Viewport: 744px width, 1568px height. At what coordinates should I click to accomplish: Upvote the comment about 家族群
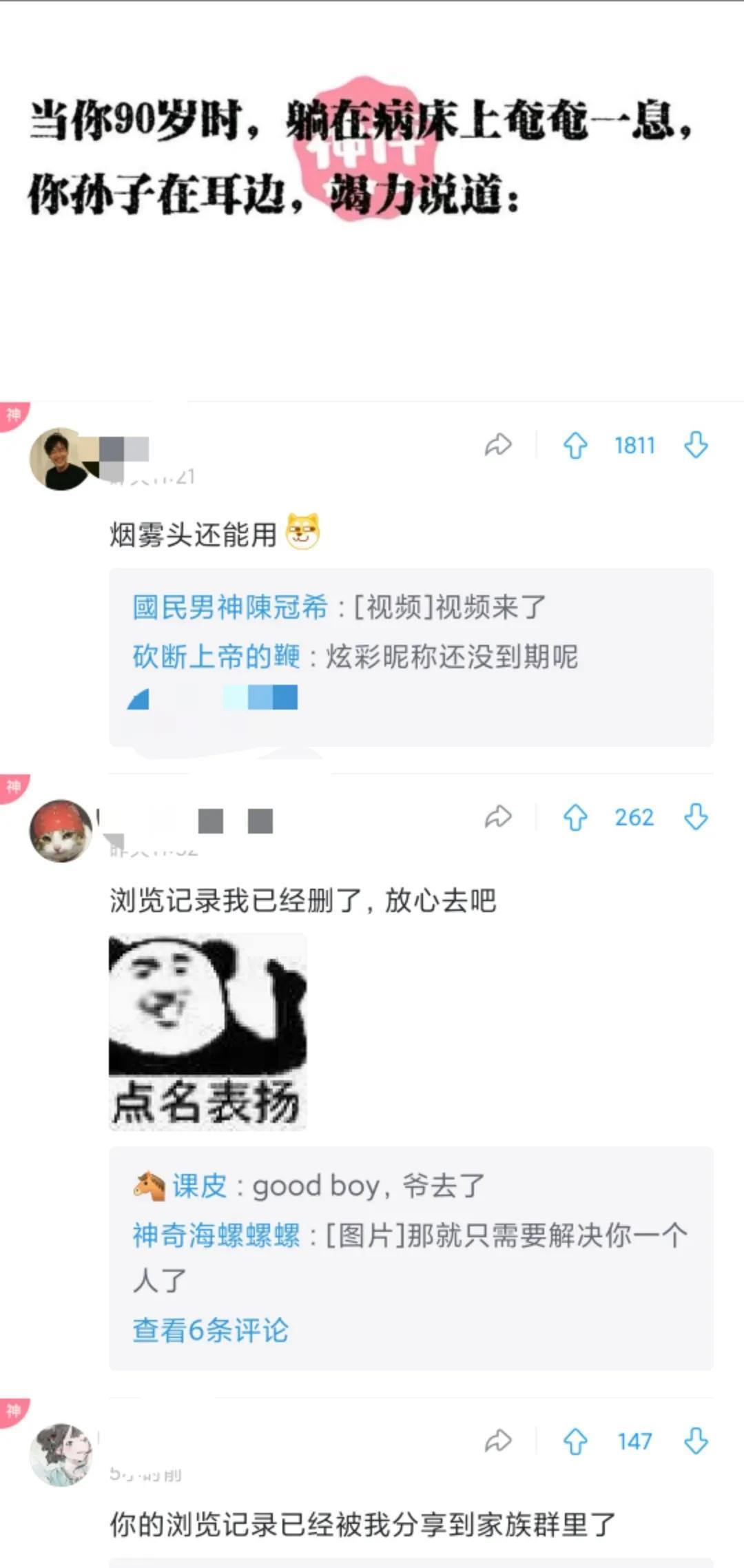pyautogui.click(x=575, y=1441)
